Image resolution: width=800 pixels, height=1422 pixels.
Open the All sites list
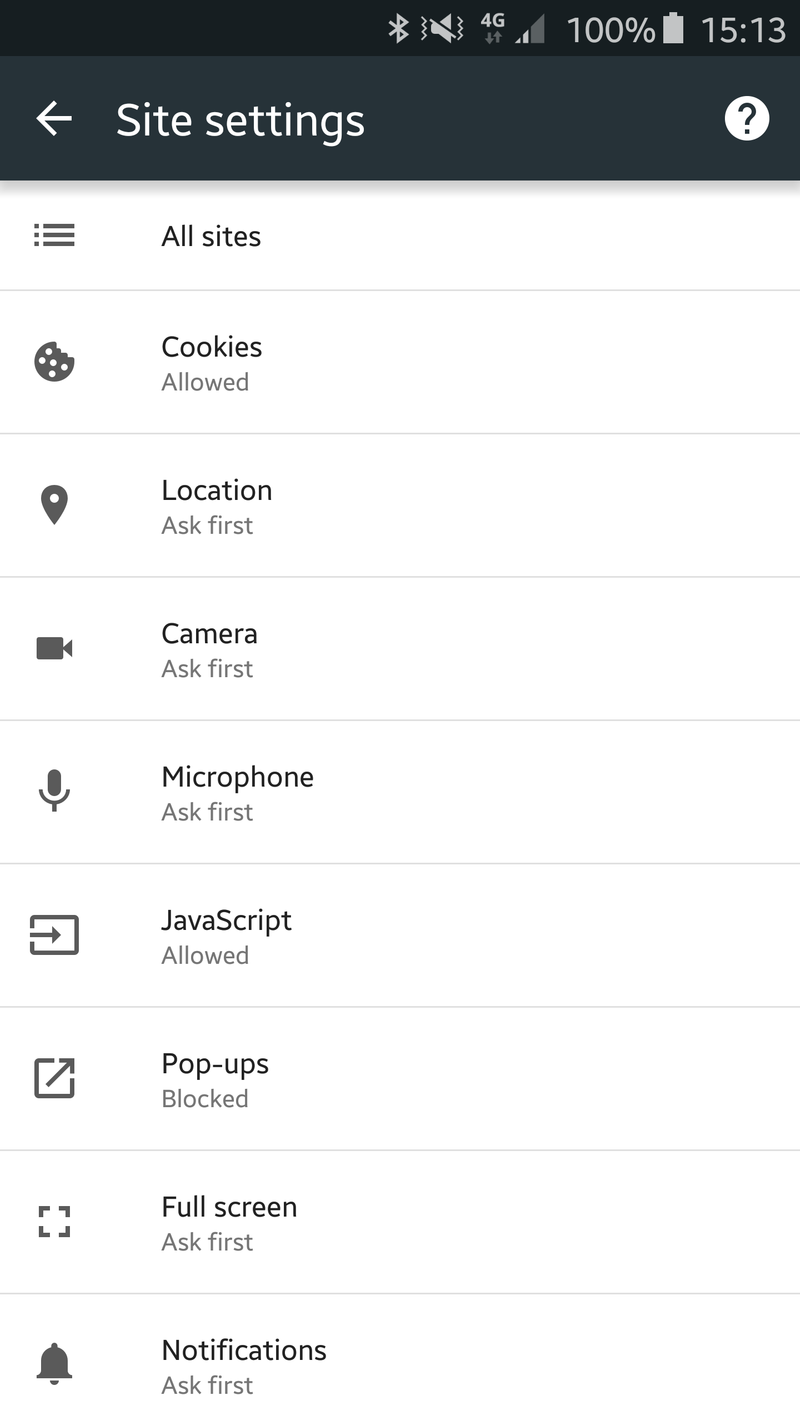tap(400, 236)
